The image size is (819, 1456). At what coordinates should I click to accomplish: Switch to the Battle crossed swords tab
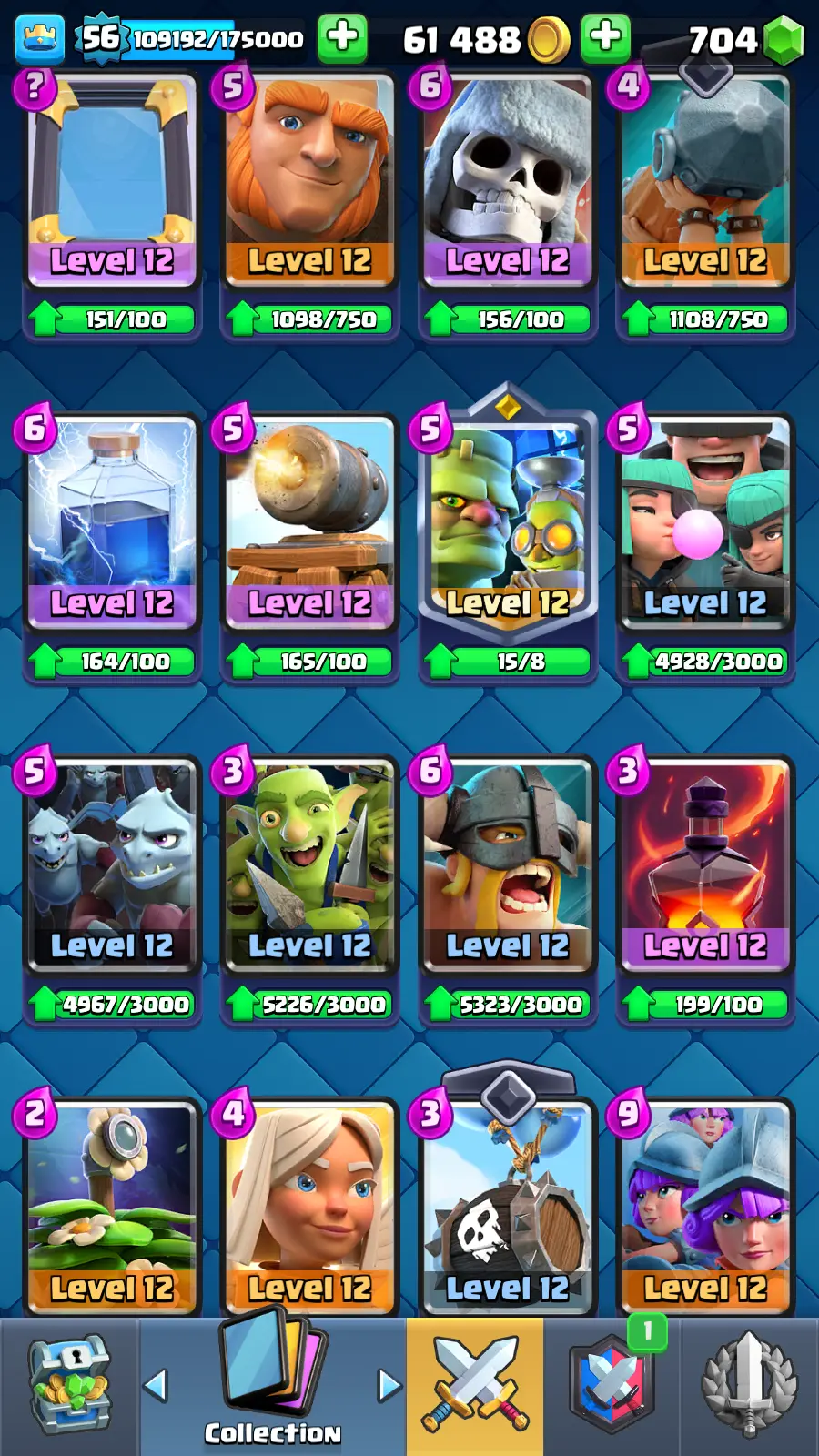pyautogui.click(x=475, y=1385)
